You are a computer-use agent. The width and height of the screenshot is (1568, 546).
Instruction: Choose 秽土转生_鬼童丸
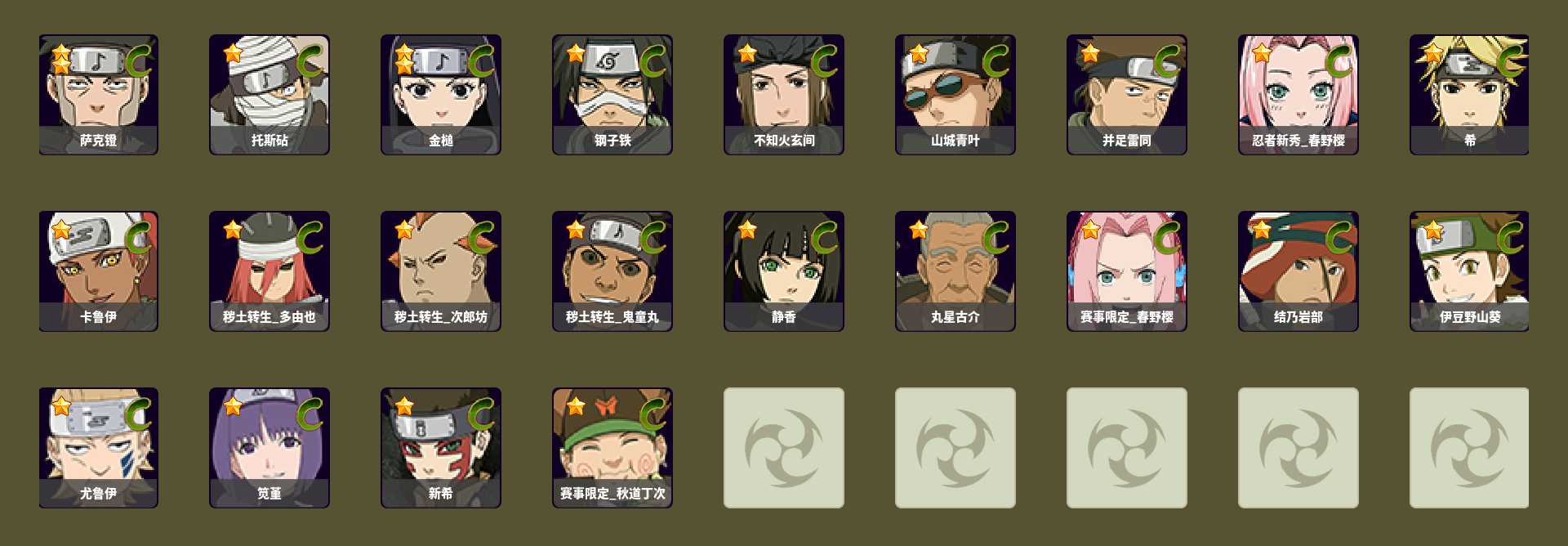point(612,271)
